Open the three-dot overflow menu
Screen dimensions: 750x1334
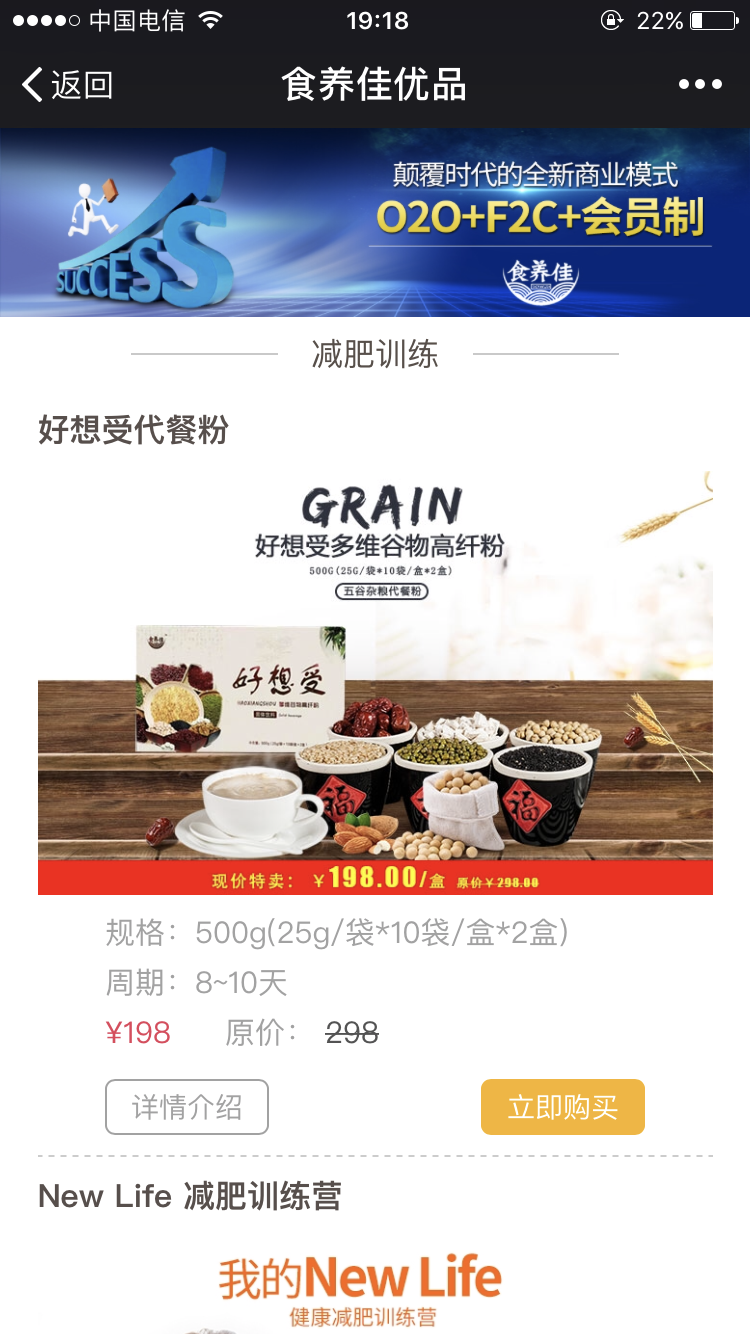(x=700, y=85)
